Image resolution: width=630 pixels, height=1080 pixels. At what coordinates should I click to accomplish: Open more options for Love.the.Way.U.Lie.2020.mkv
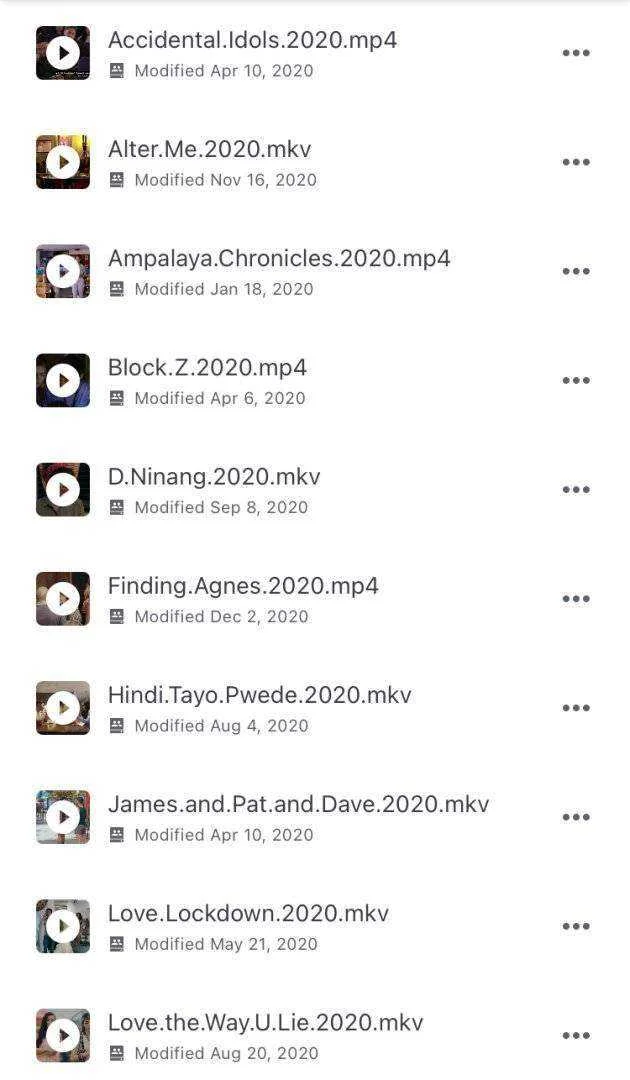pyautogui.click(x=576, y=1036)
